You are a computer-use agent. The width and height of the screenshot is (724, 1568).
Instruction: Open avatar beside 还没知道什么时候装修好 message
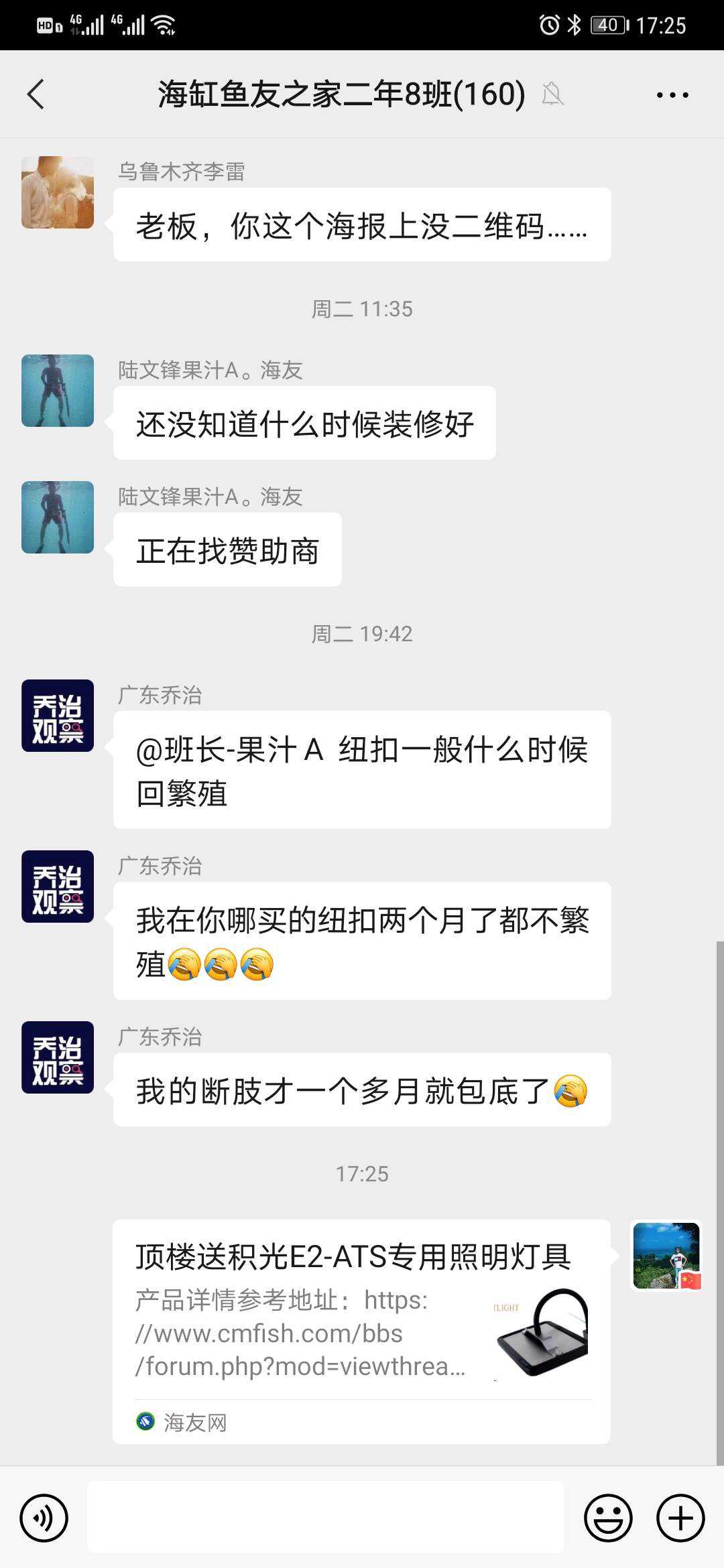[x=58, y=391]
